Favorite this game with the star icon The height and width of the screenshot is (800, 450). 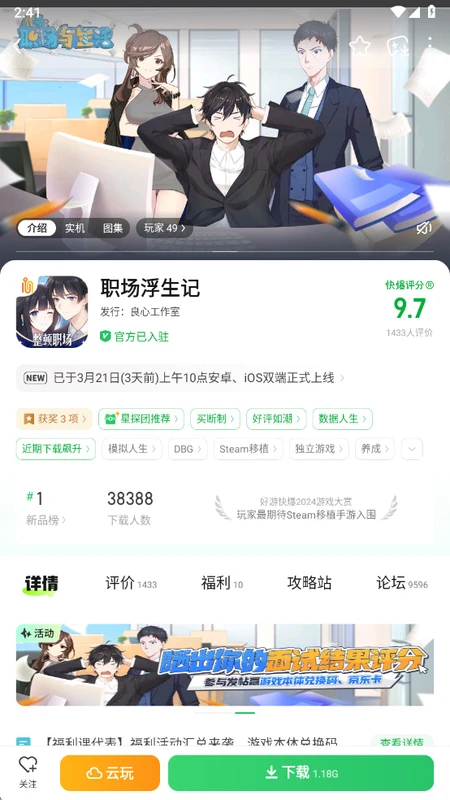[x=360, y=46]
